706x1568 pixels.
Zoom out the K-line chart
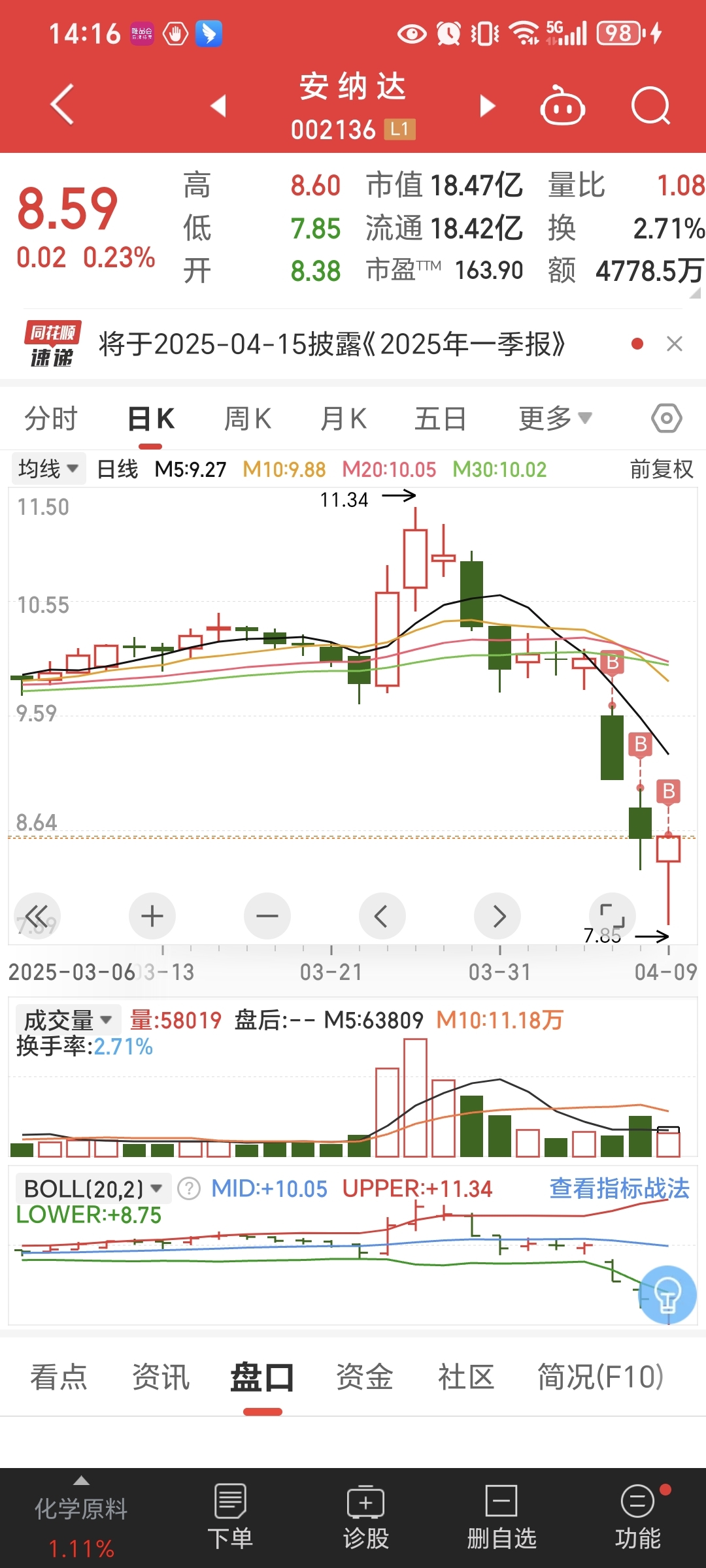click(267, 916)
